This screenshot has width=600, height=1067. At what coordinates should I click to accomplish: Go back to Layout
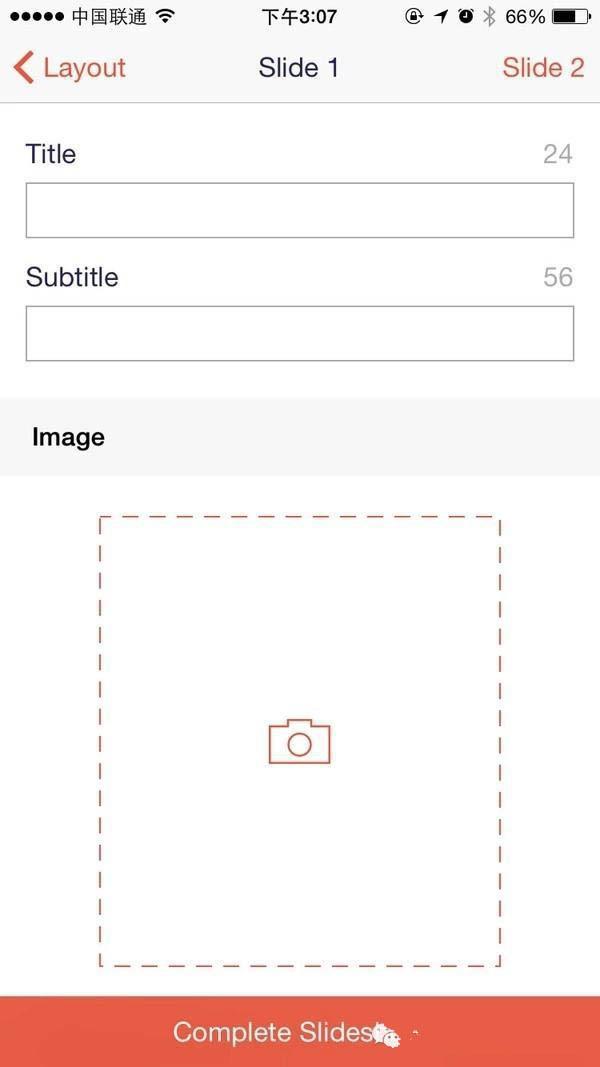coord(70,68)
